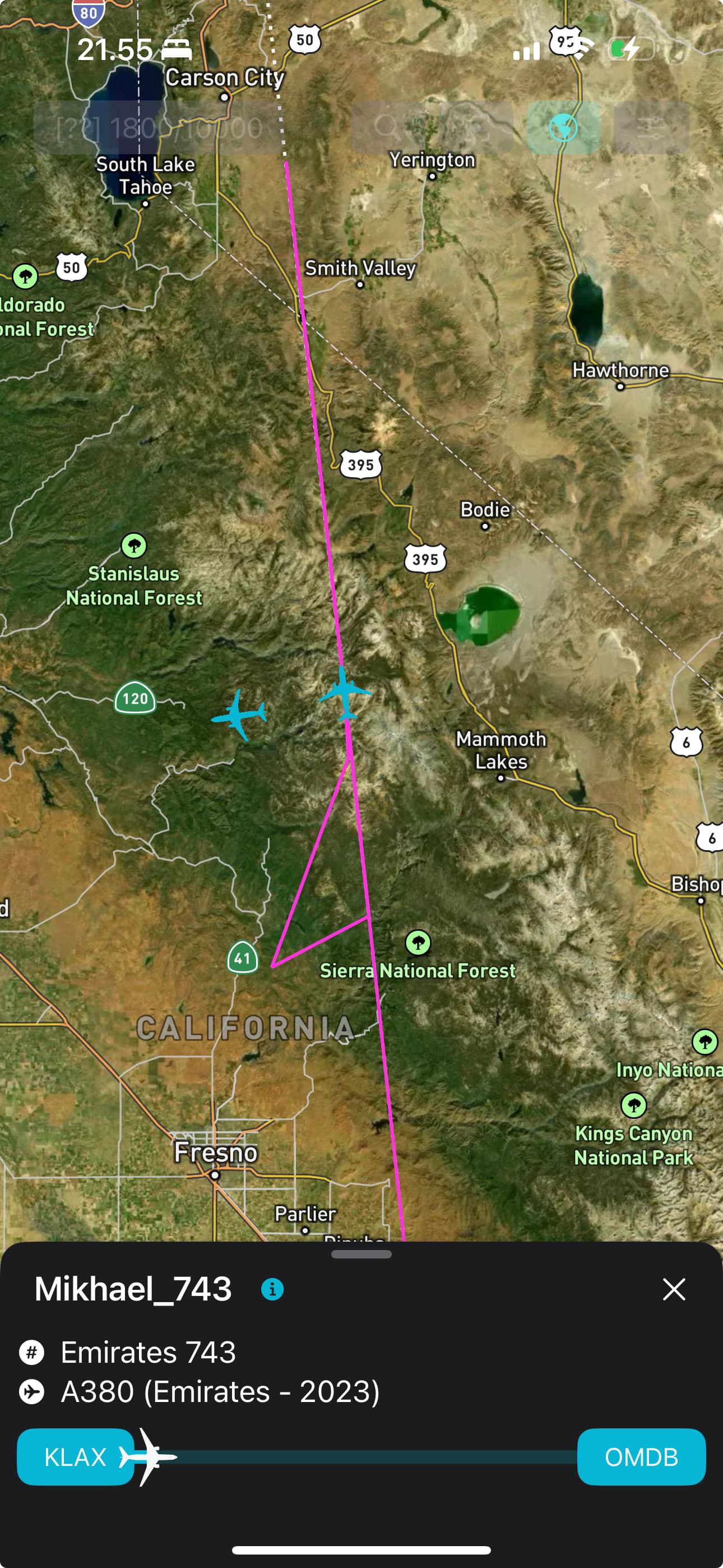Select the aircraft near highway 120
The image size is (723, 1568).
point(239,714)
